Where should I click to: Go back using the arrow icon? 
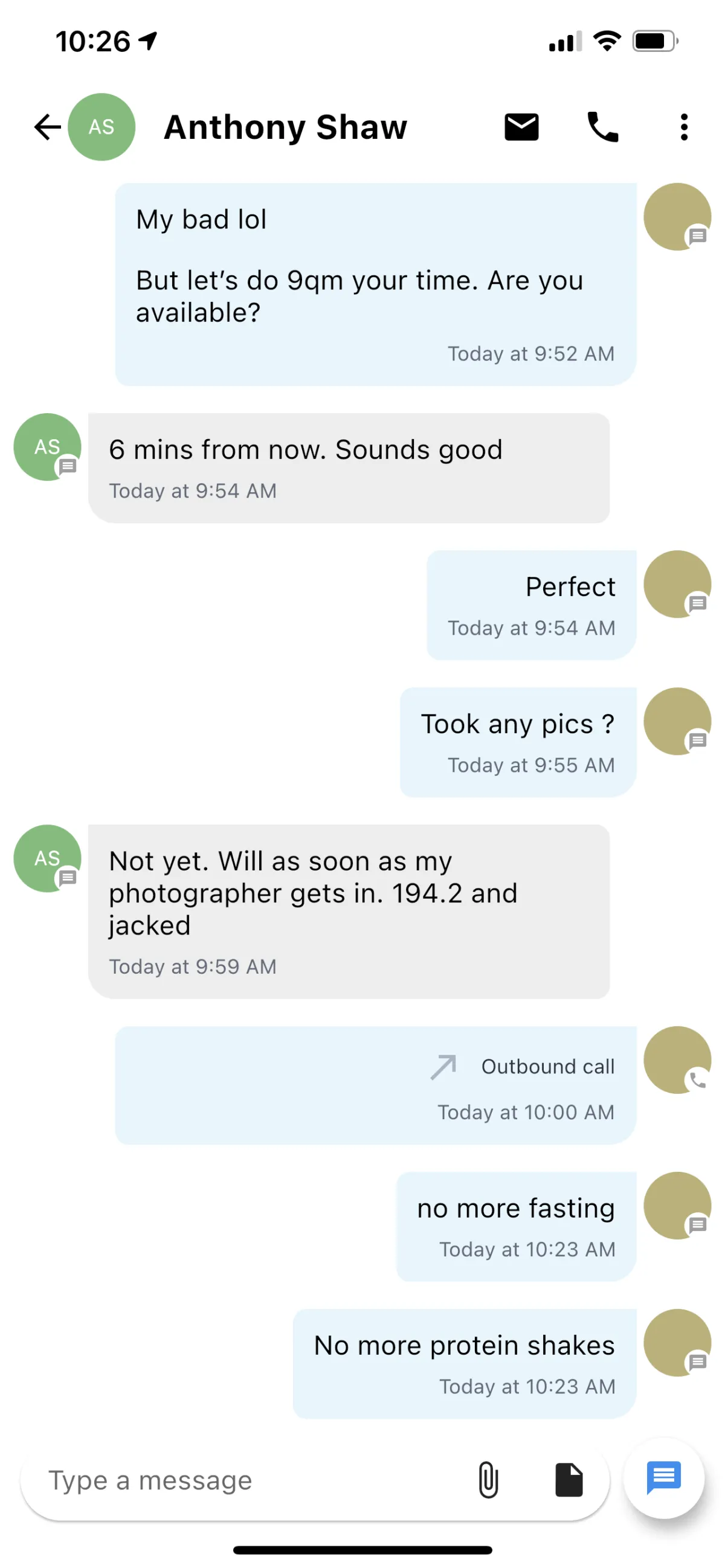(48, 127)
